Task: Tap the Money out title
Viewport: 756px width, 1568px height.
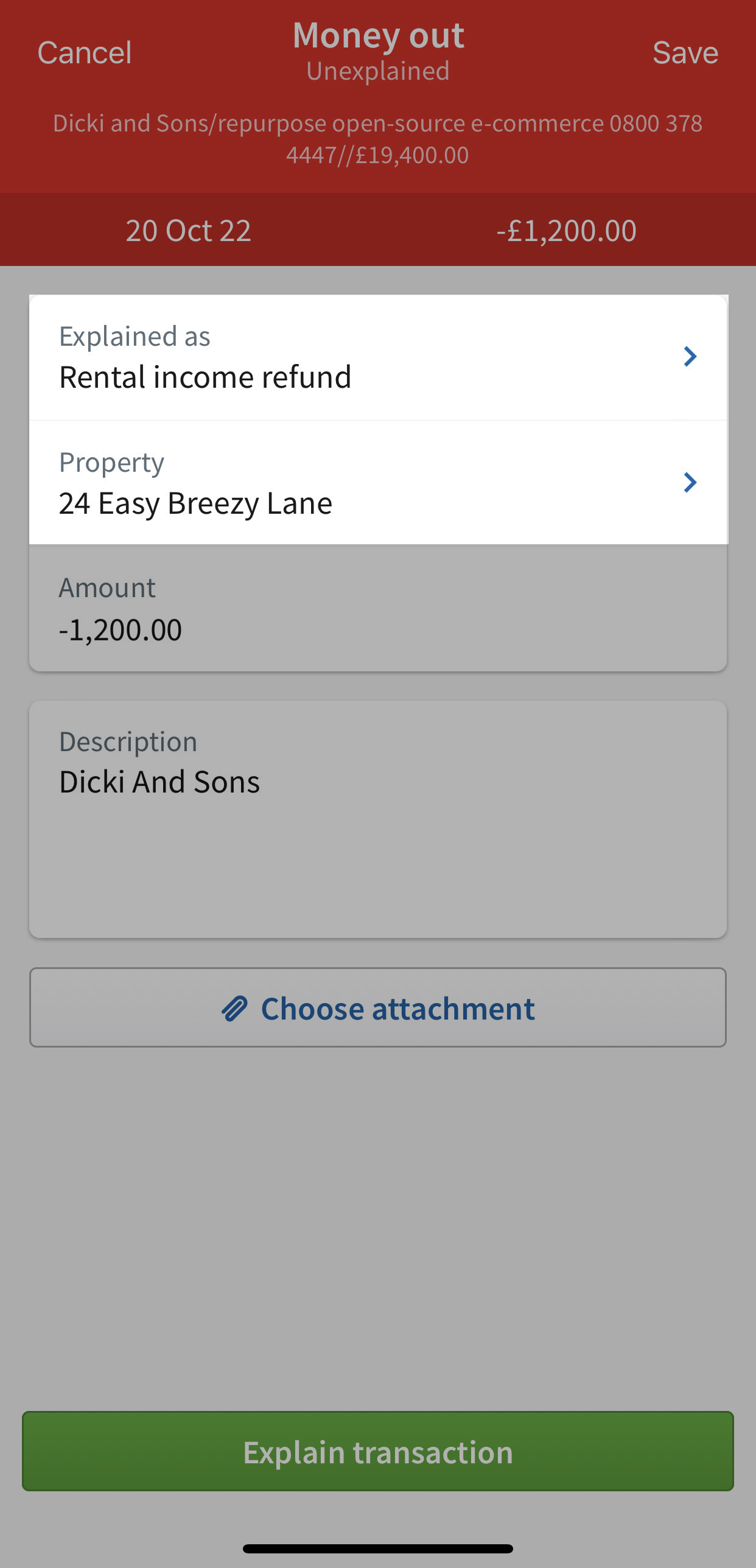Action: pyautogui.click(x=377, y=35)
